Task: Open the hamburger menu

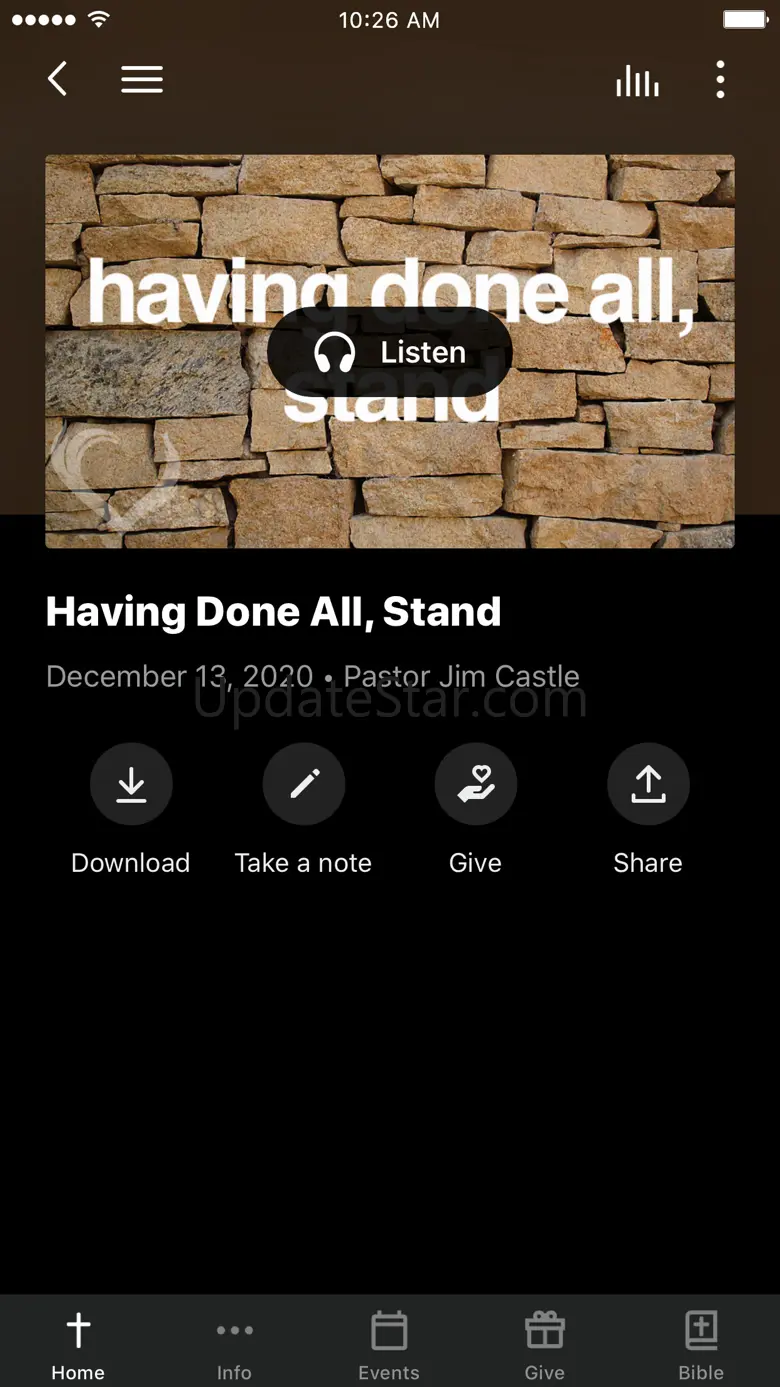Action: pyautogui.click(x=142, y=80)
